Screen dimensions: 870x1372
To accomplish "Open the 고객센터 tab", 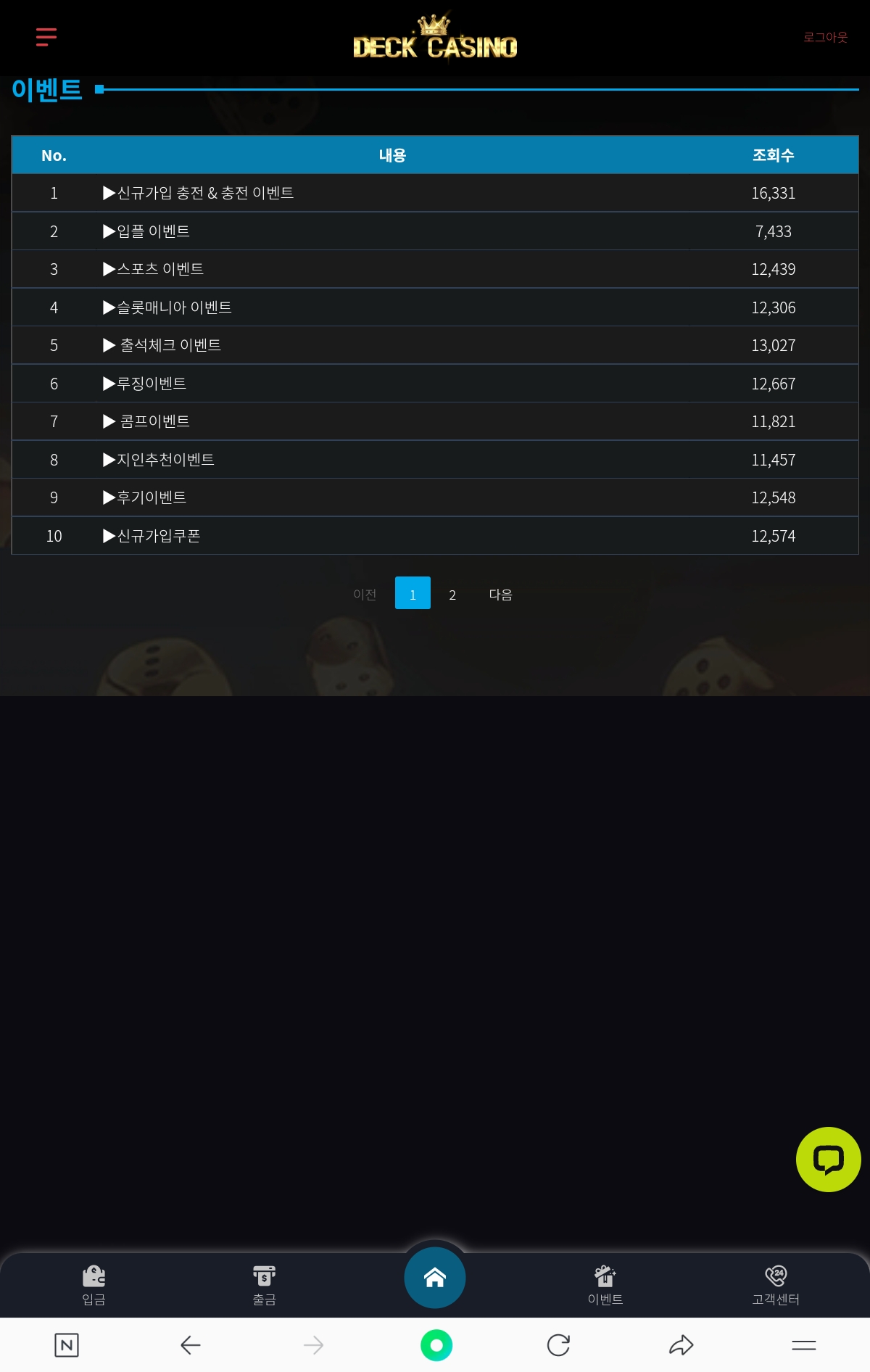I will pyautogui.click(x=776, y=1285).
